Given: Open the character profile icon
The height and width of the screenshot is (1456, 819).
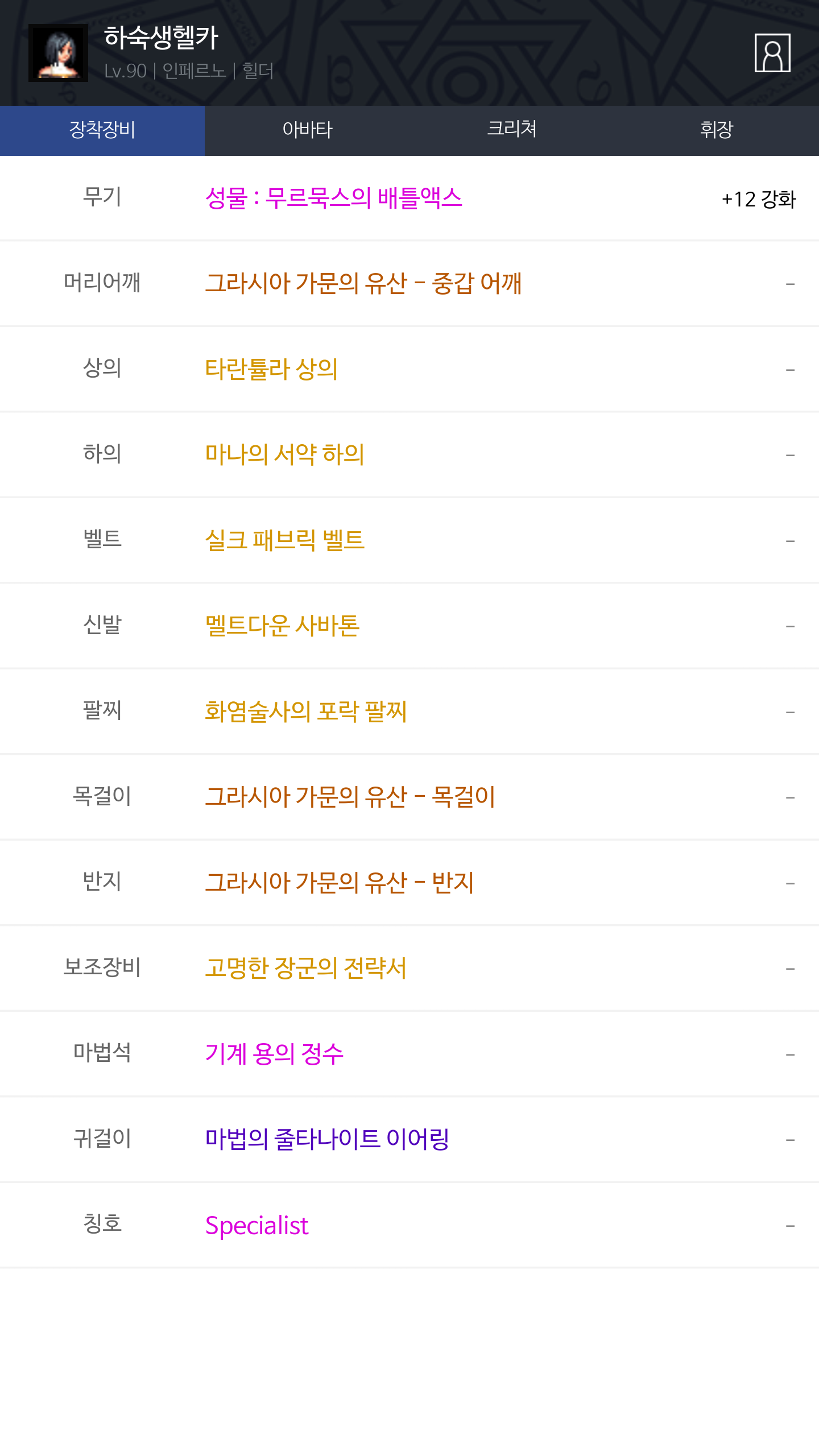Looking at the screenshot, I should [x=772, y=53].
